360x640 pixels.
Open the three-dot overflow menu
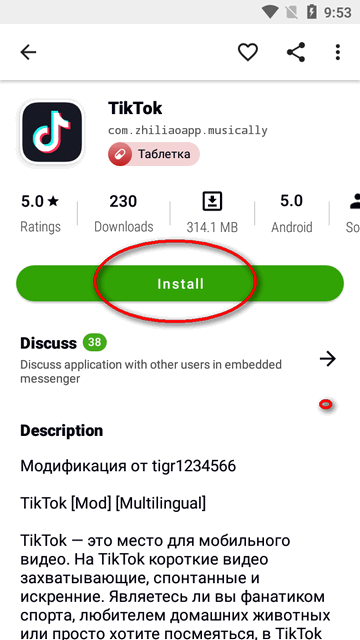click(x=337, y=52)
